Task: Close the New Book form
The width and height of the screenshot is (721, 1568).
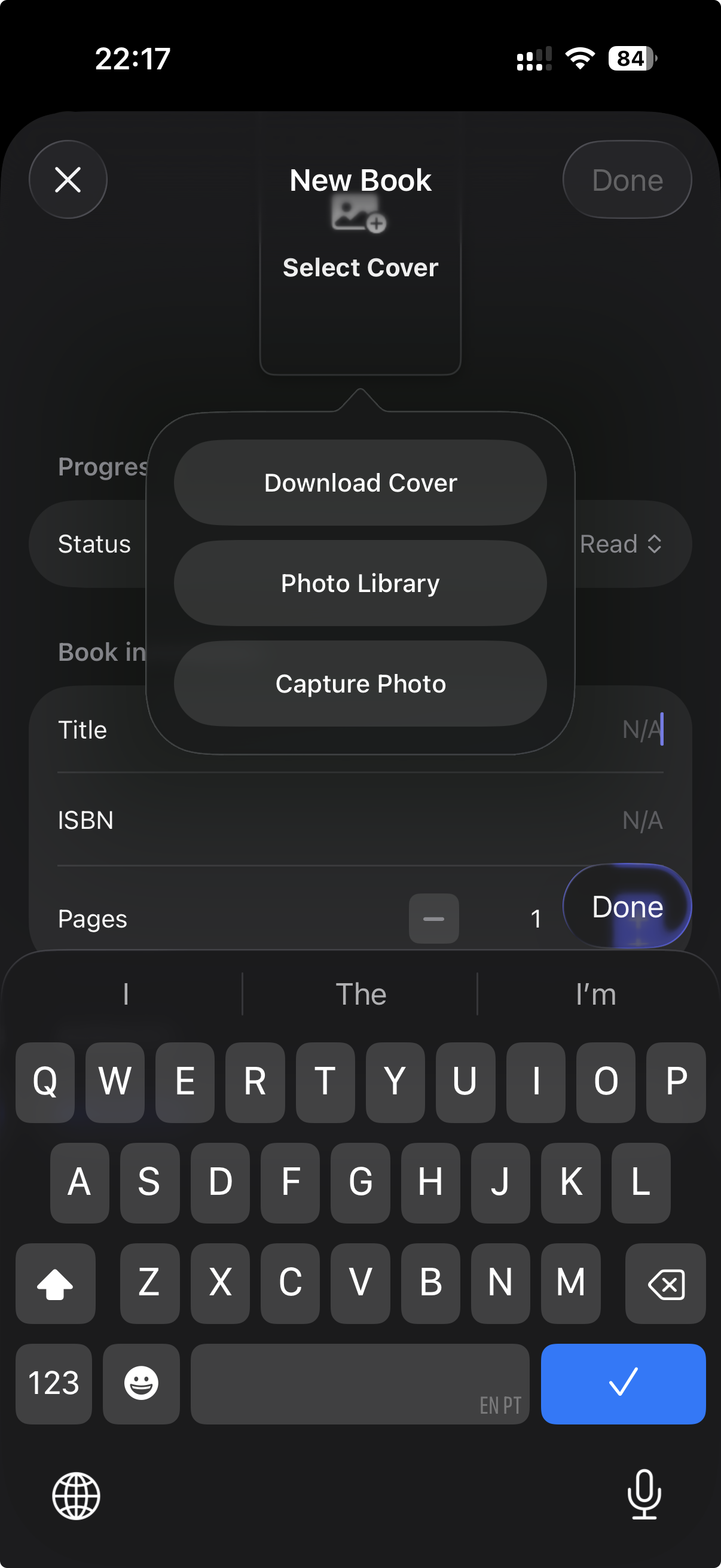Action: tap(68, 179)
